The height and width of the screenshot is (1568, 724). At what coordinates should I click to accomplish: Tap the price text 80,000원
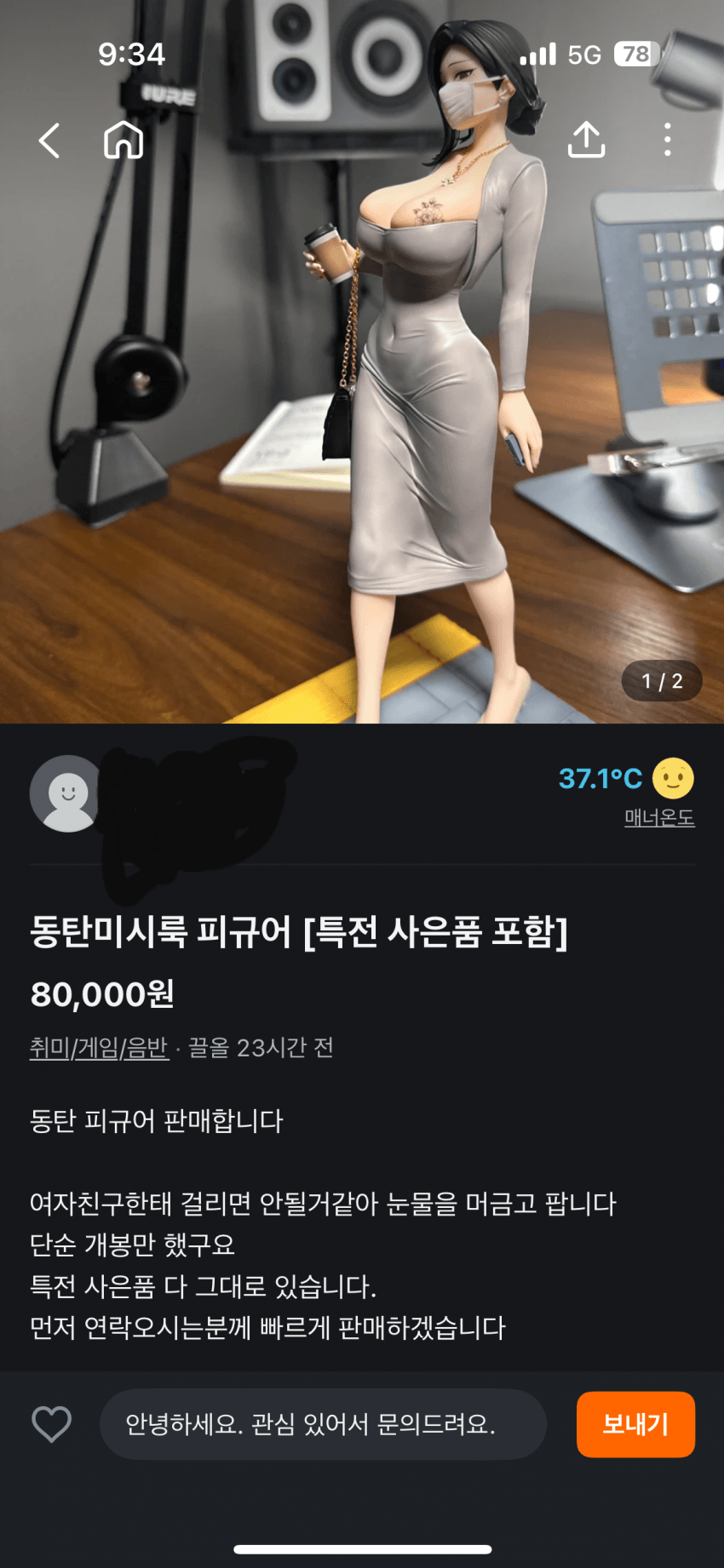tap(101, 994)
